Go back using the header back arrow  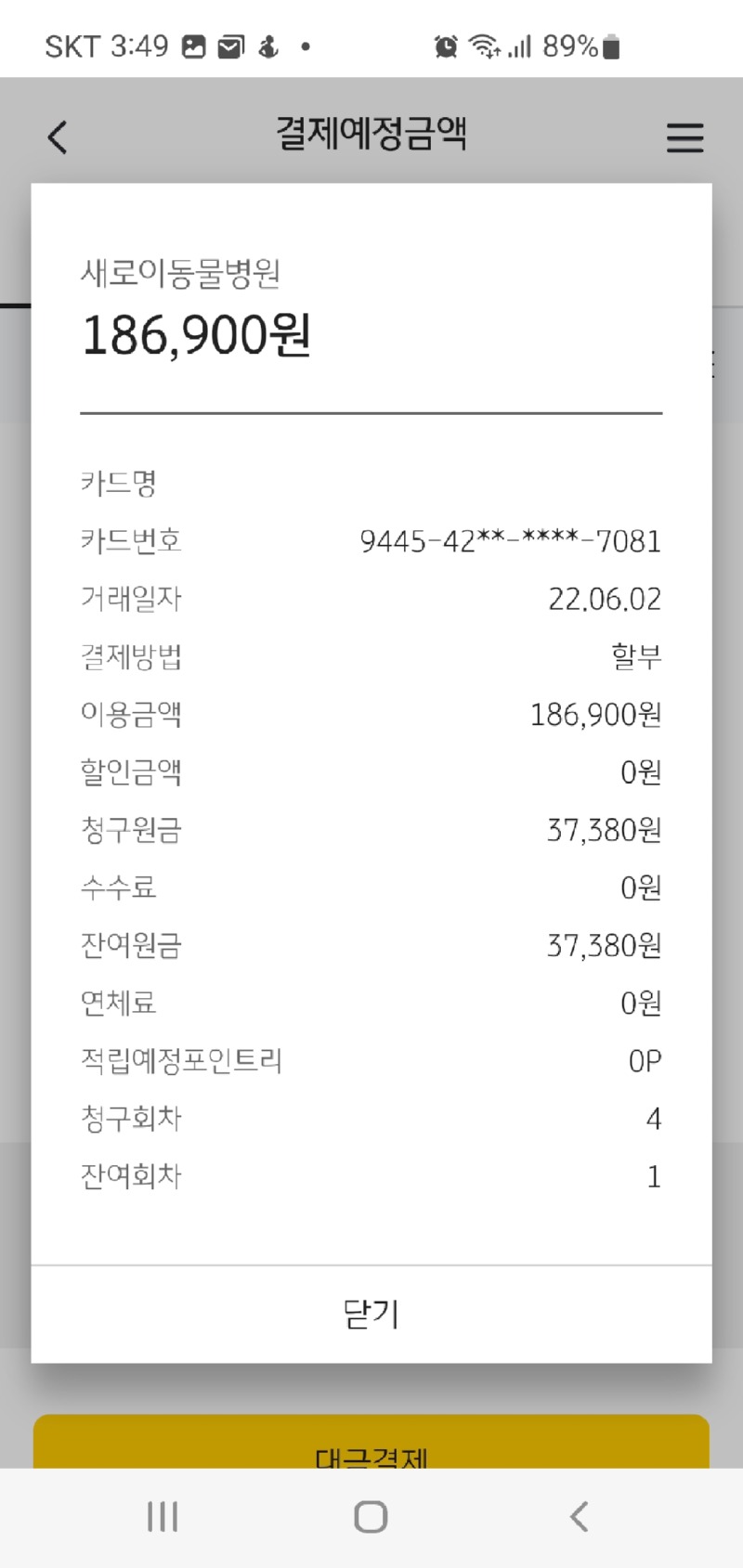[x=58, y=137]
